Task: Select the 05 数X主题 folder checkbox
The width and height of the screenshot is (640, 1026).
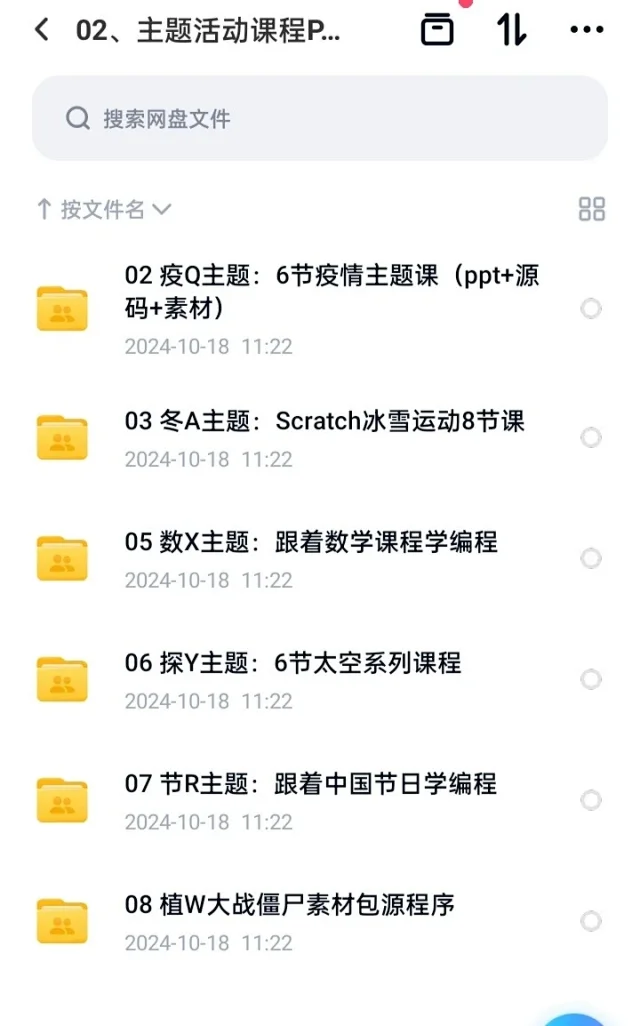Action: 591,558
